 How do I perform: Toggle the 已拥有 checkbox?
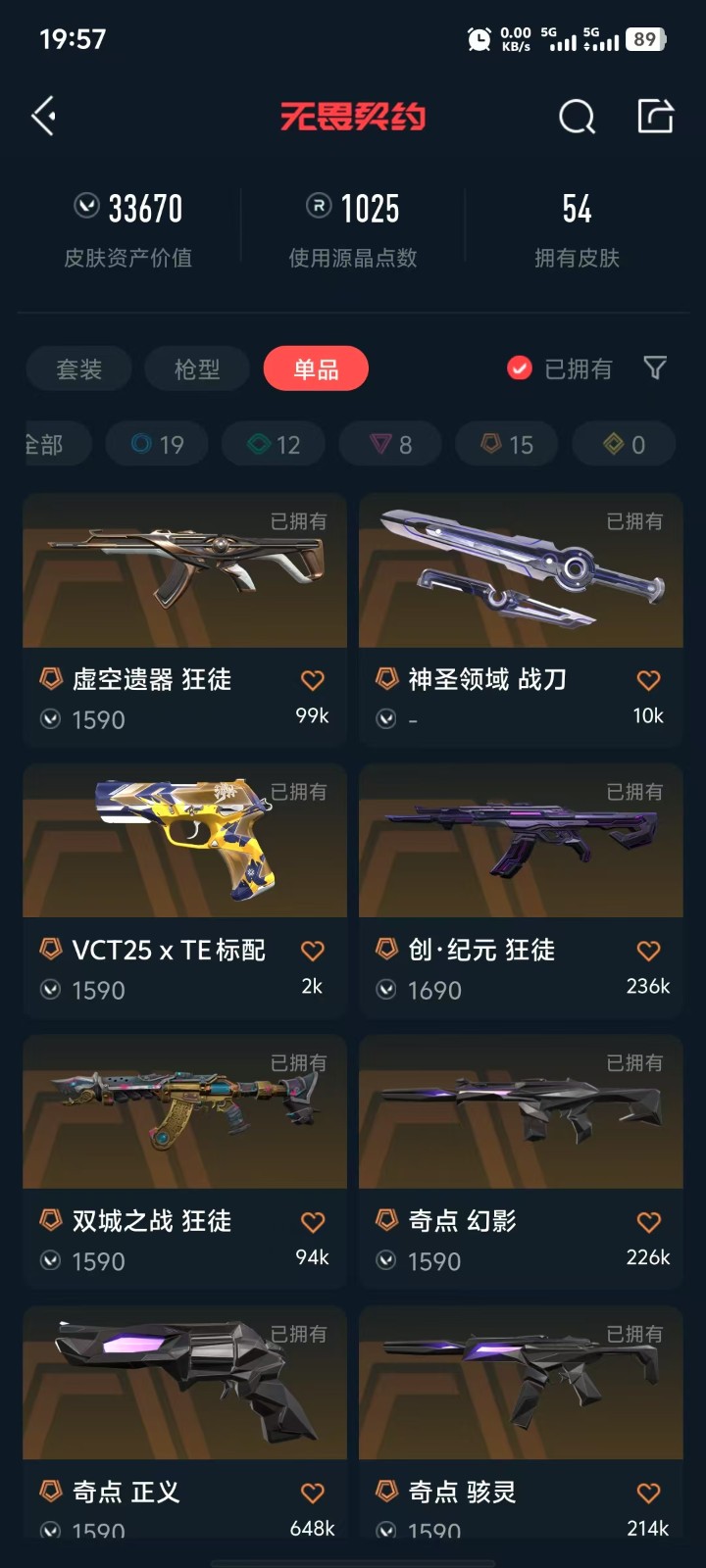click(x=520, y=368)
